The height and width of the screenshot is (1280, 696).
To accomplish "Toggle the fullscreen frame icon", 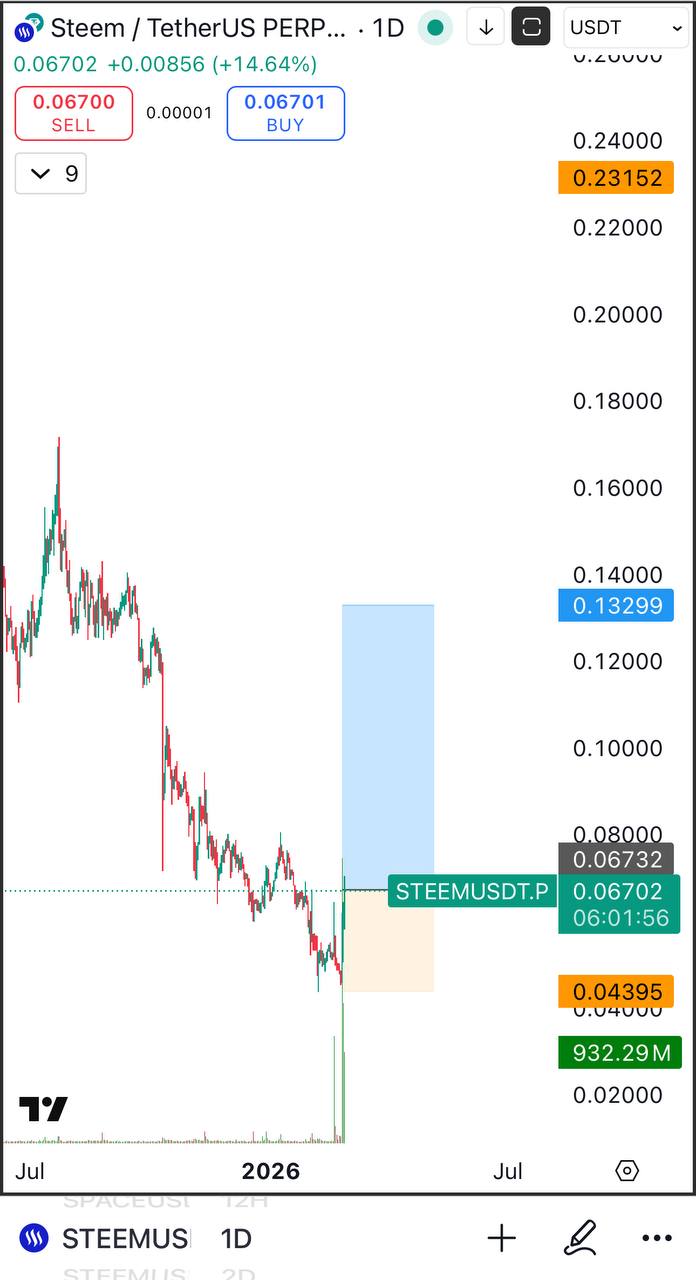I will (531, 28).
